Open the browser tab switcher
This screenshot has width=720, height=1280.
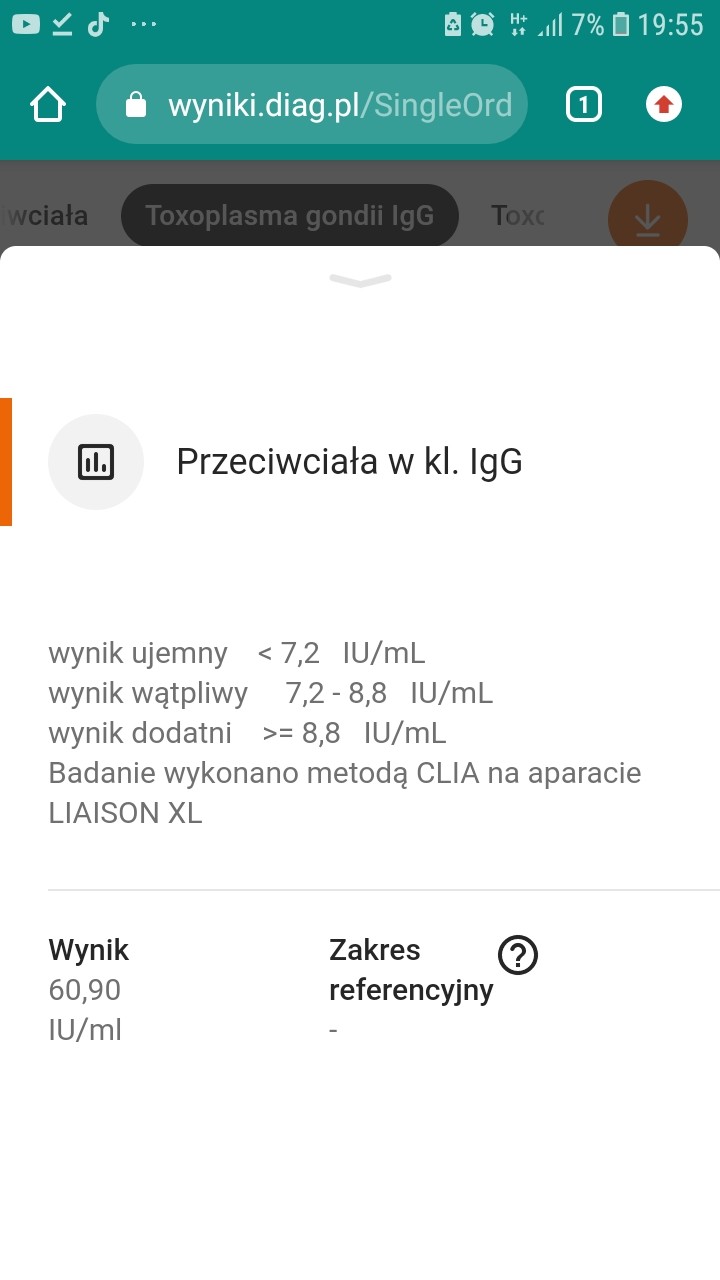pyautogui.click(x=584, y=105)
